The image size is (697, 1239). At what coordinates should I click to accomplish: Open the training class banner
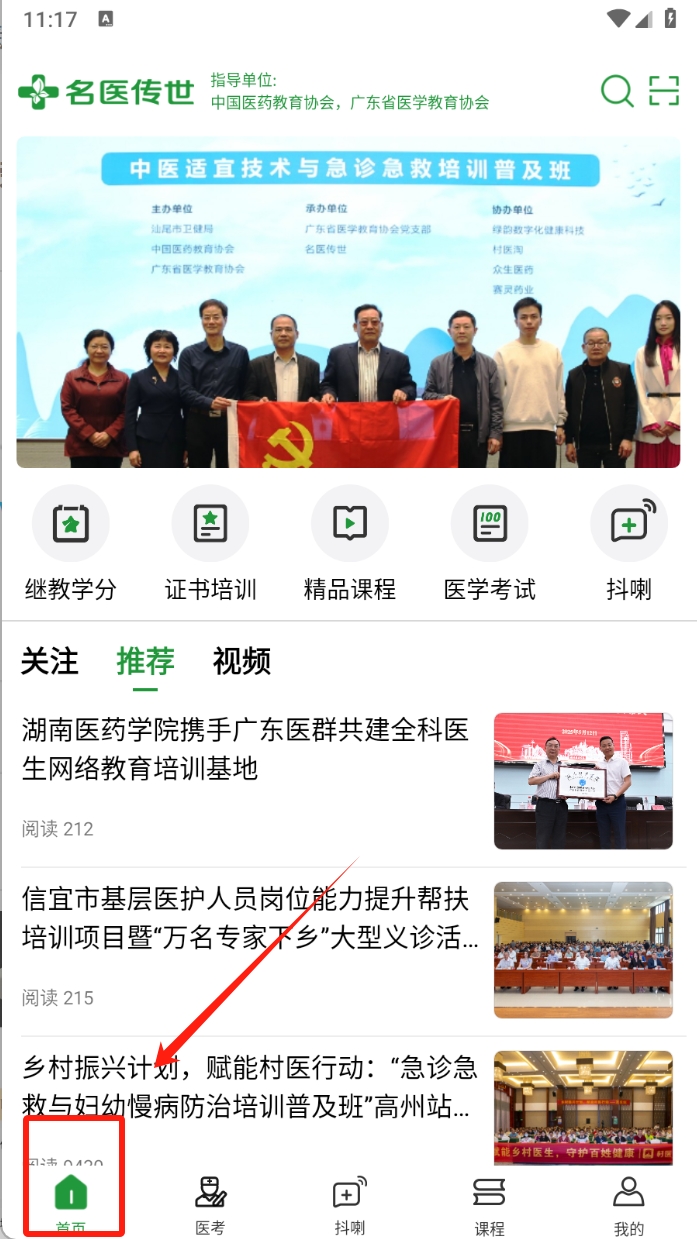tap(348, 302)
